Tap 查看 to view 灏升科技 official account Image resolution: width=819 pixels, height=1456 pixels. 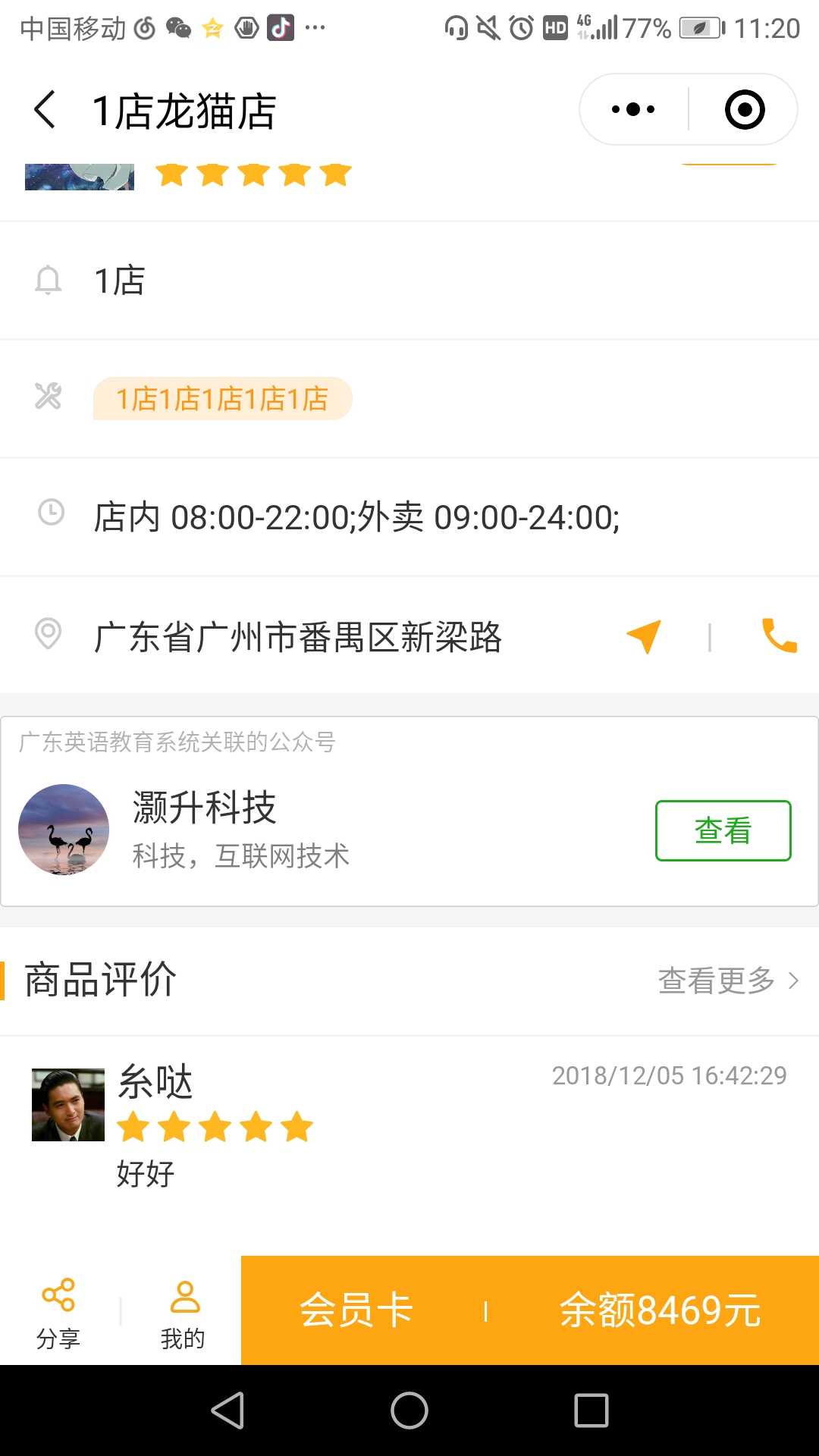point(723,830)
